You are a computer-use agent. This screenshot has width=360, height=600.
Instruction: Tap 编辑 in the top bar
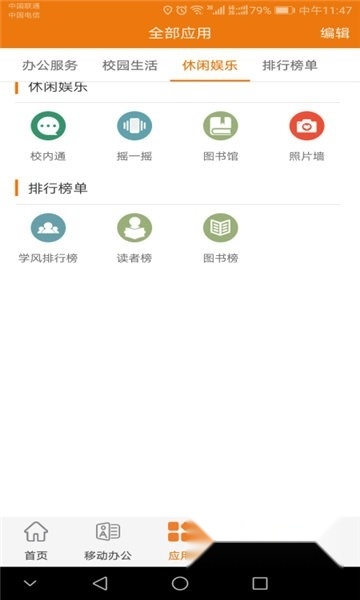point(335,33)
